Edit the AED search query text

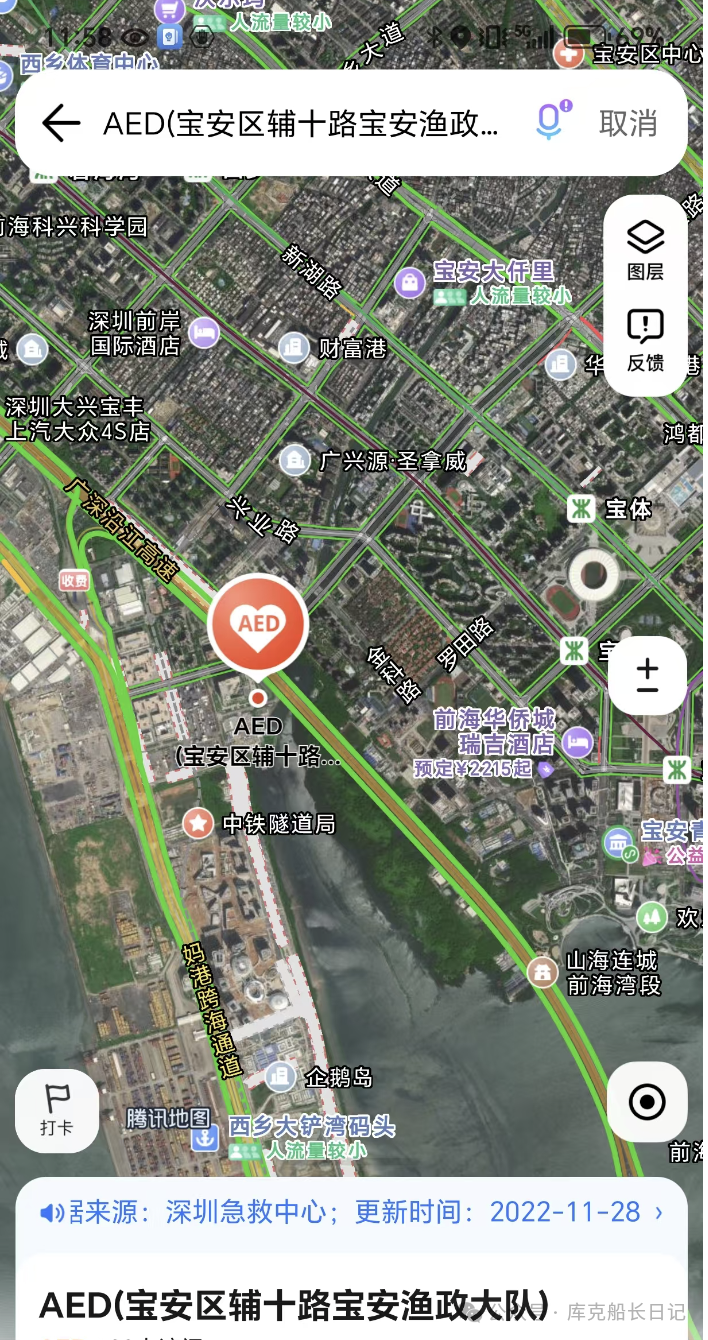point(300,124)
